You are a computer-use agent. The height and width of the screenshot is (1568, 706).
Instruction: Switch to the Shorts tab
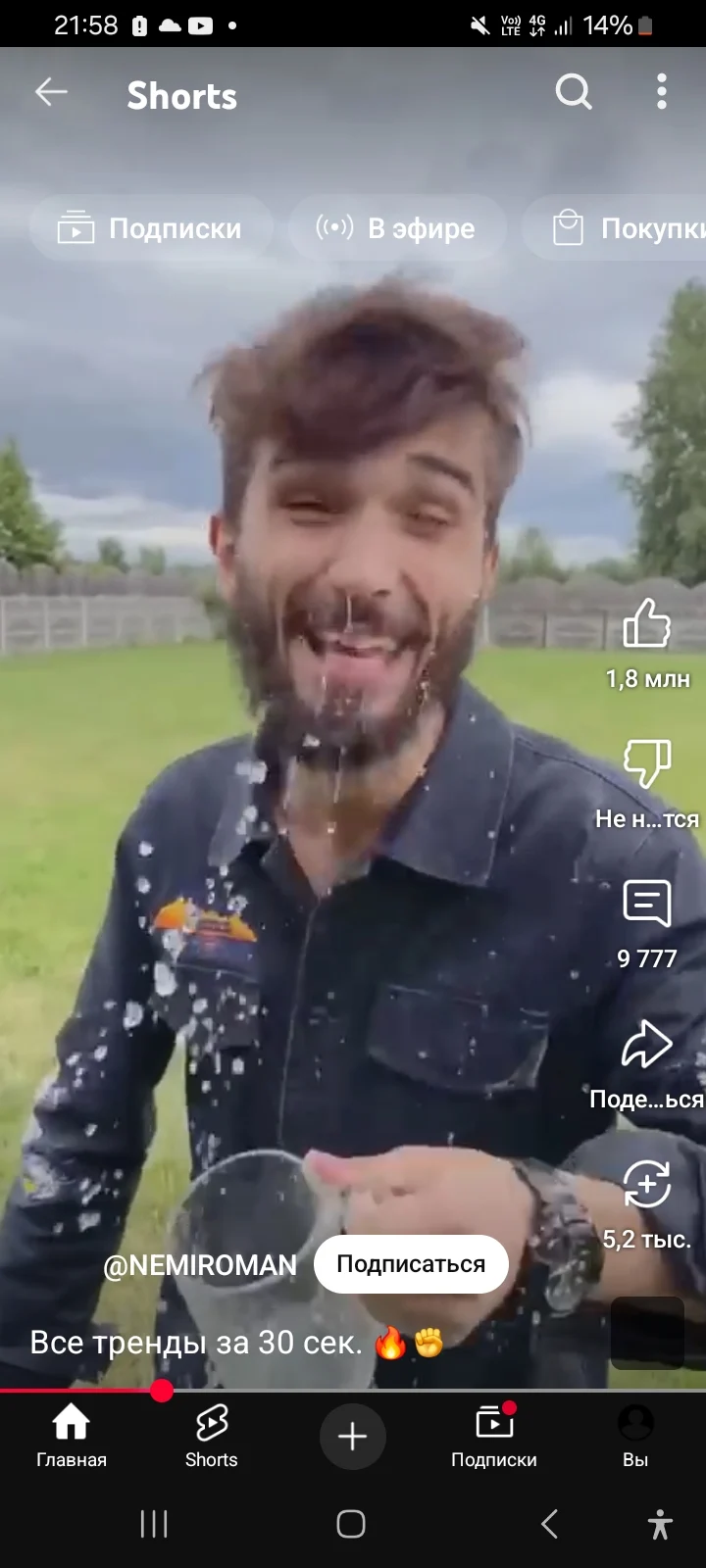[x=212, y=1436]
